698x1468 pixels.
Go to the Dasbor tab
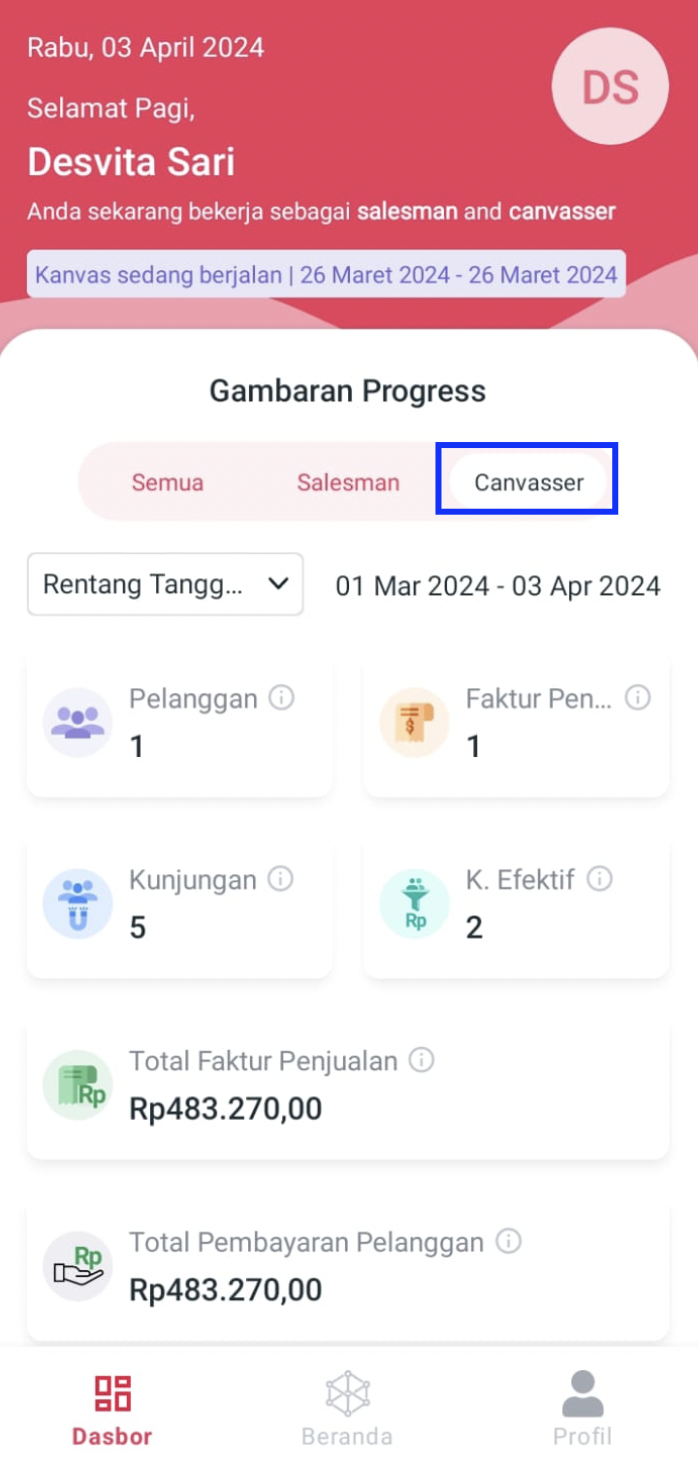tap(112, 1410)
